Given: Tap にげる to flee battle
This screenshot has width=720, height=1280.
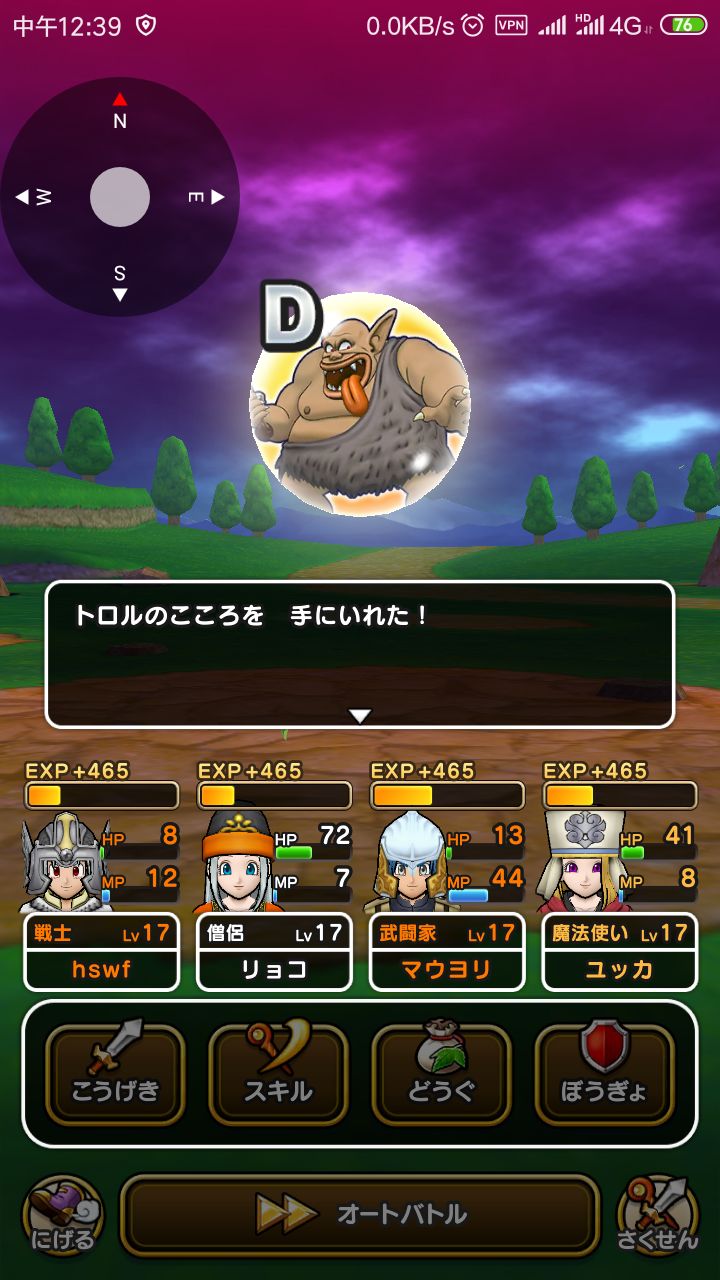Looking at the screenshot, I should pyautogui.click(x=62, y=1215).
